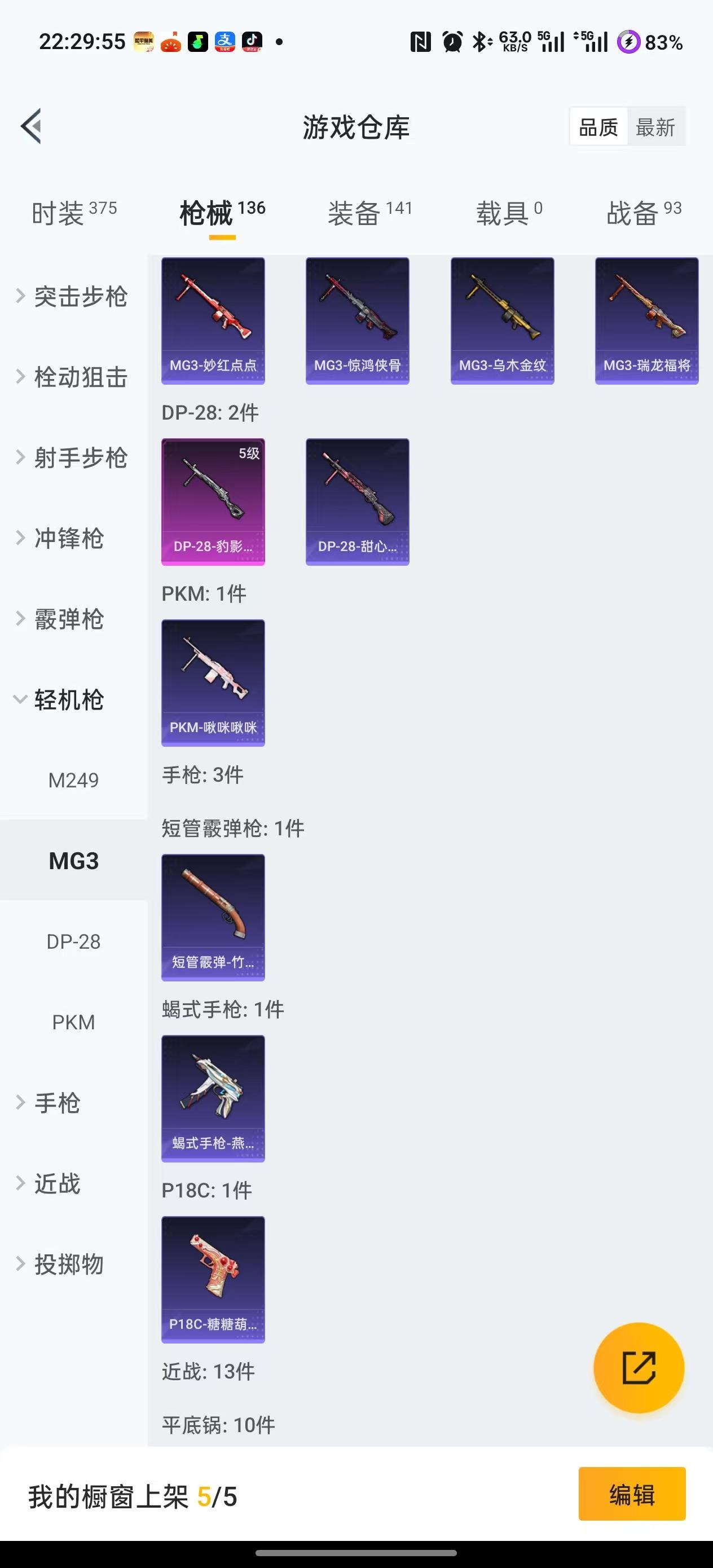The image size is (713, 1568).
Task: Open the PKM-啾咪啾咪 skin card
Action: pyautogui.click(x=213, y=682)
